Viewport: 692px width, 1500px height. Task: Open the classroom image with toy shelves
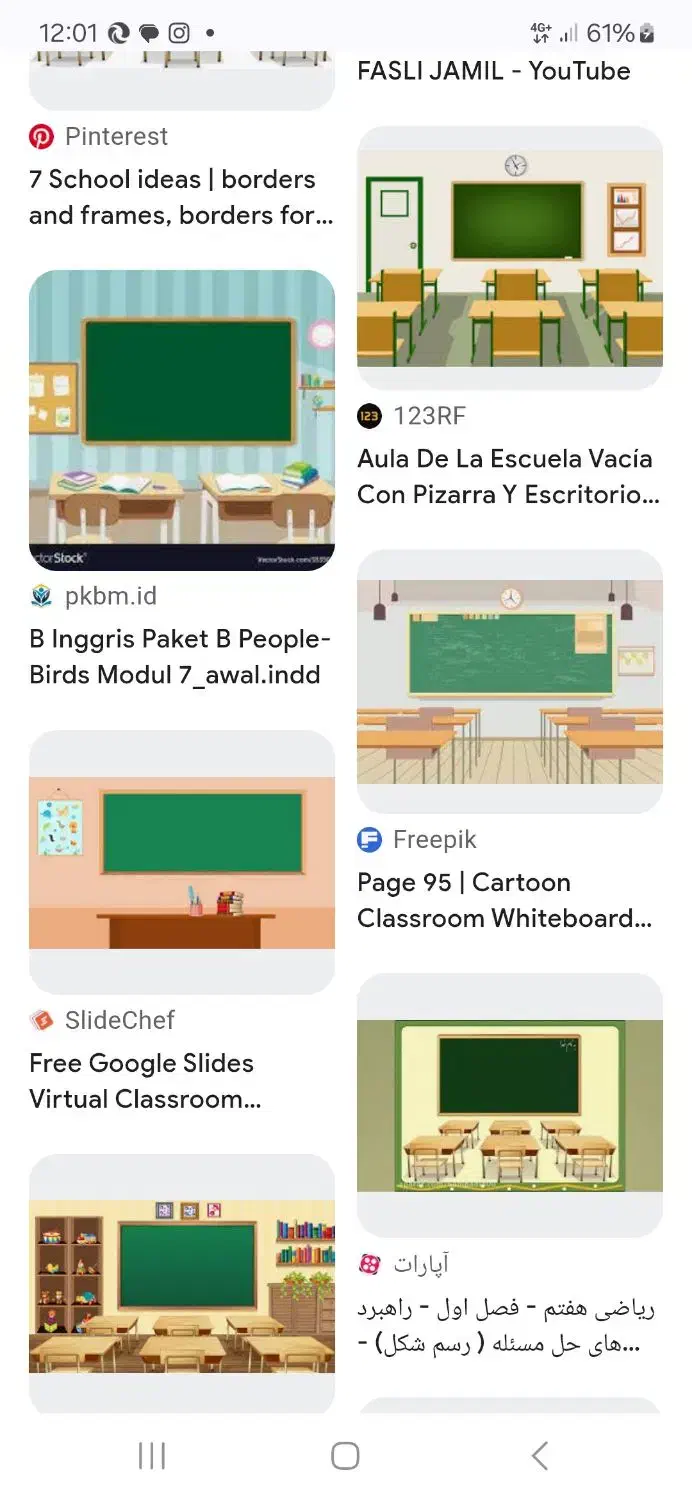click(181, 1285)
